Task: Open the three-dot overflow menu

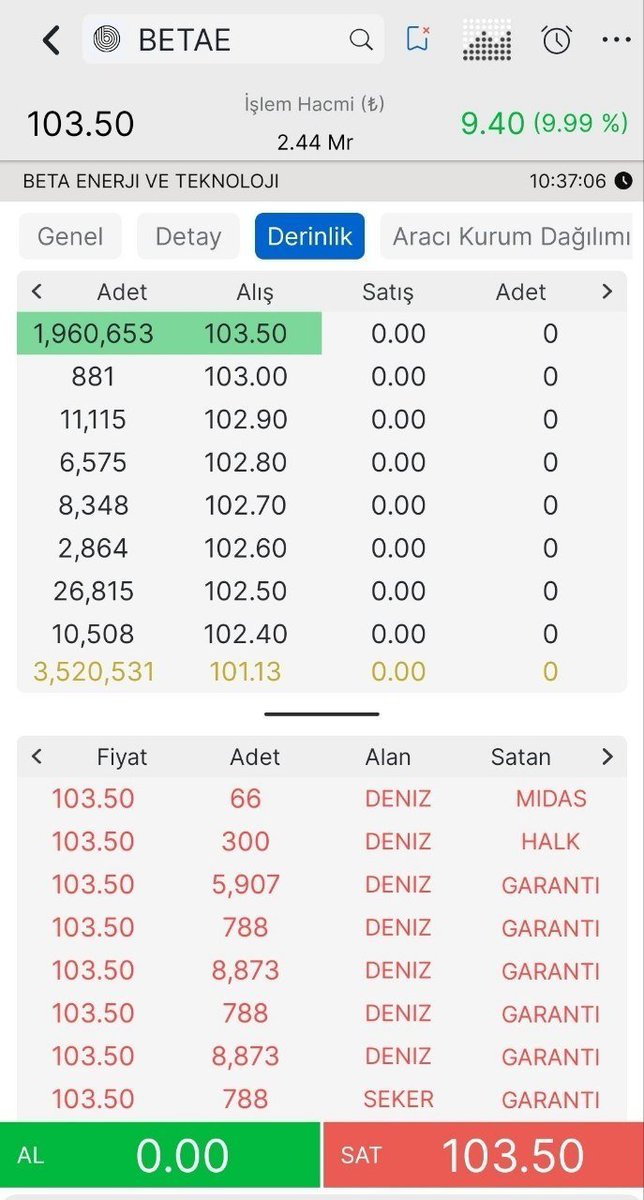Action: (616, 40)
